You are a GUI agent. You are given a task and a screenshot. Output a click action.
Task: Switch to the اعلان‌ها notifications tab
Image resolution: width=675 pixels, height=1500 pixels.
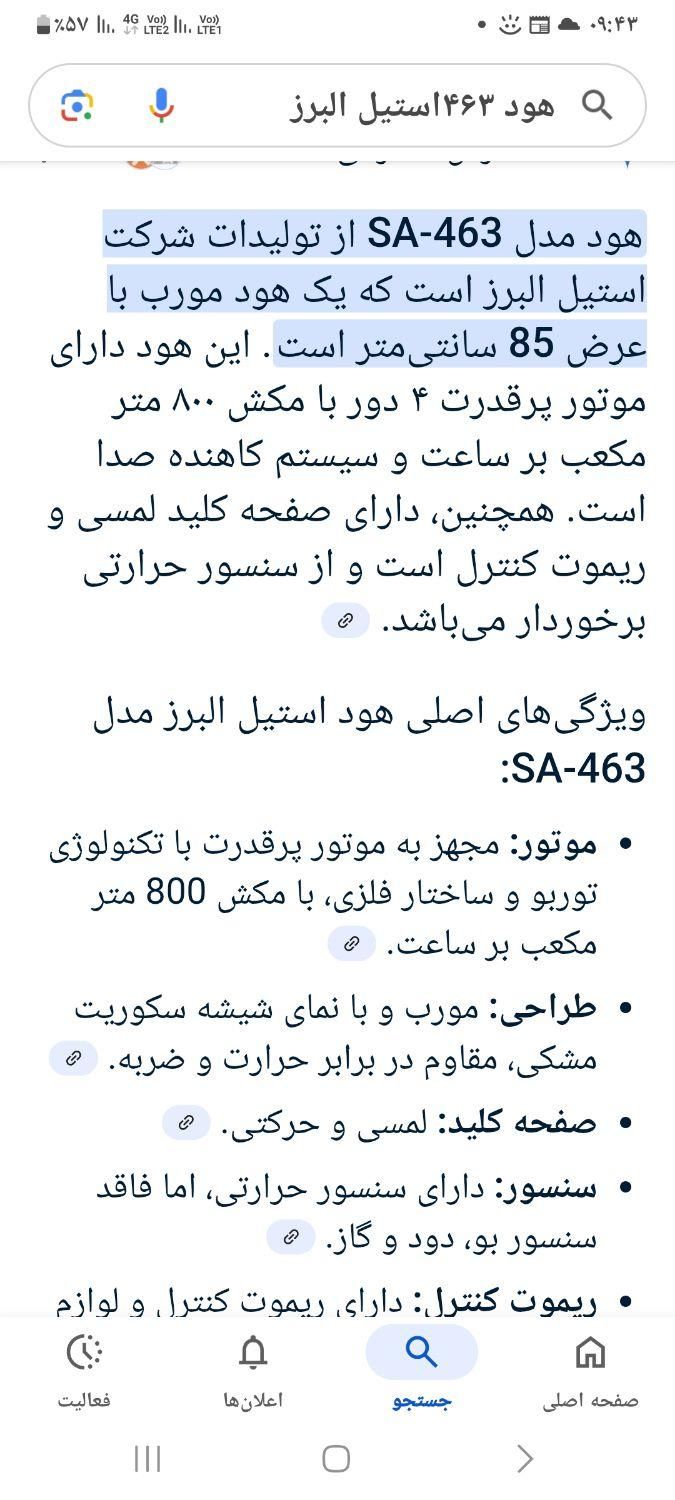pos(253,1369)
